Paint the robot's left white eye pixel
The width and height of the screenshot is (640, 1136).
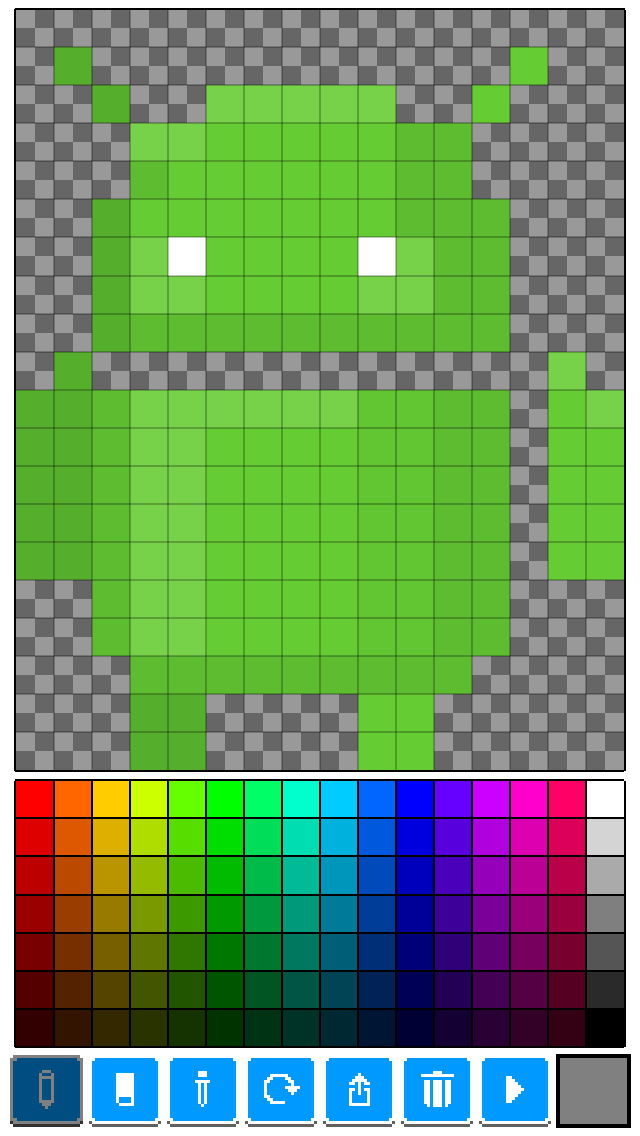point(187,256)
